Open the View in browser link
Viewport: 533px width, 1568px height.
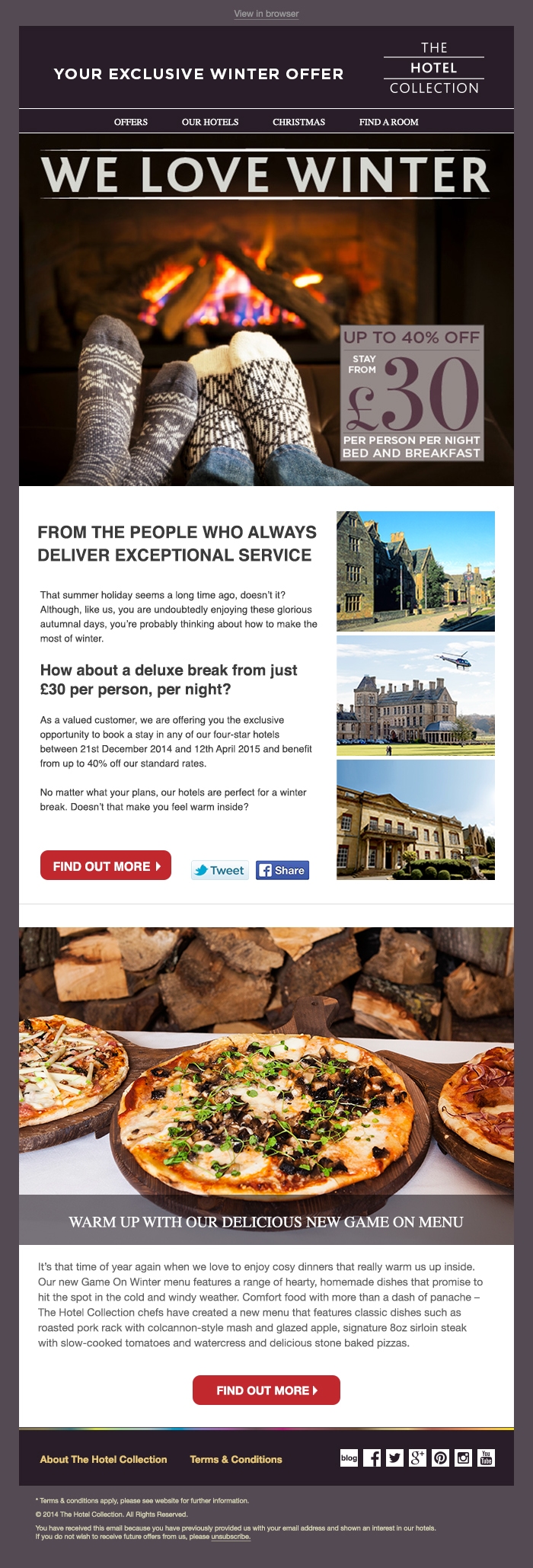(266, 14)
